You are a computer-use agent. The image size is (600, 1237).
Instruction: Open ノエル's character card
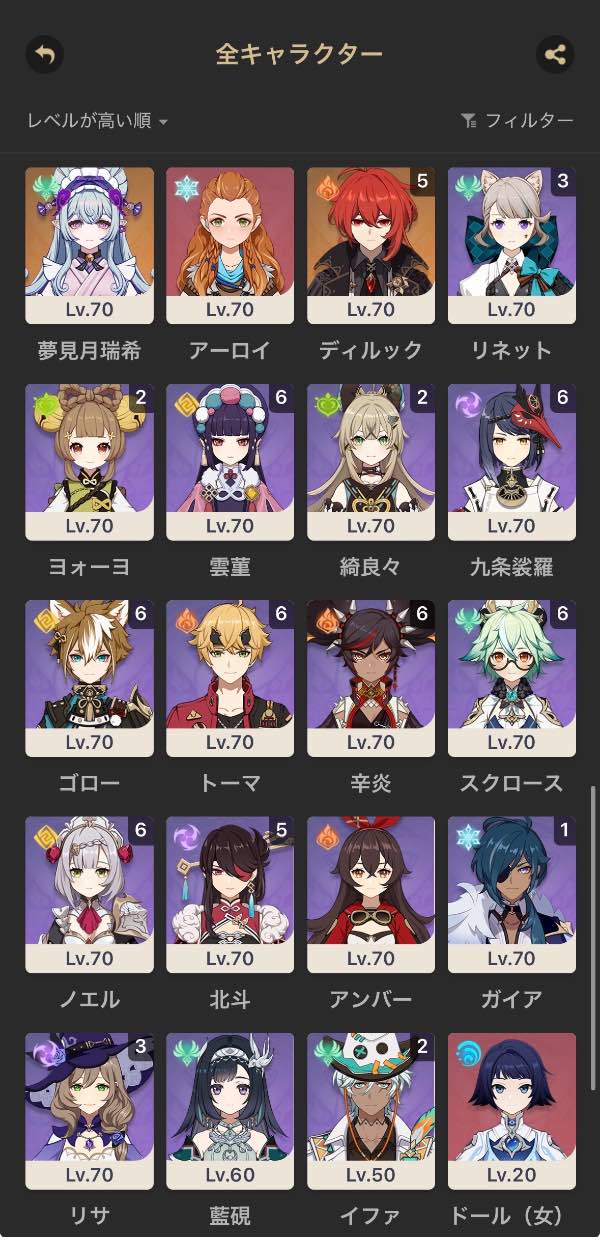point(89,895)
